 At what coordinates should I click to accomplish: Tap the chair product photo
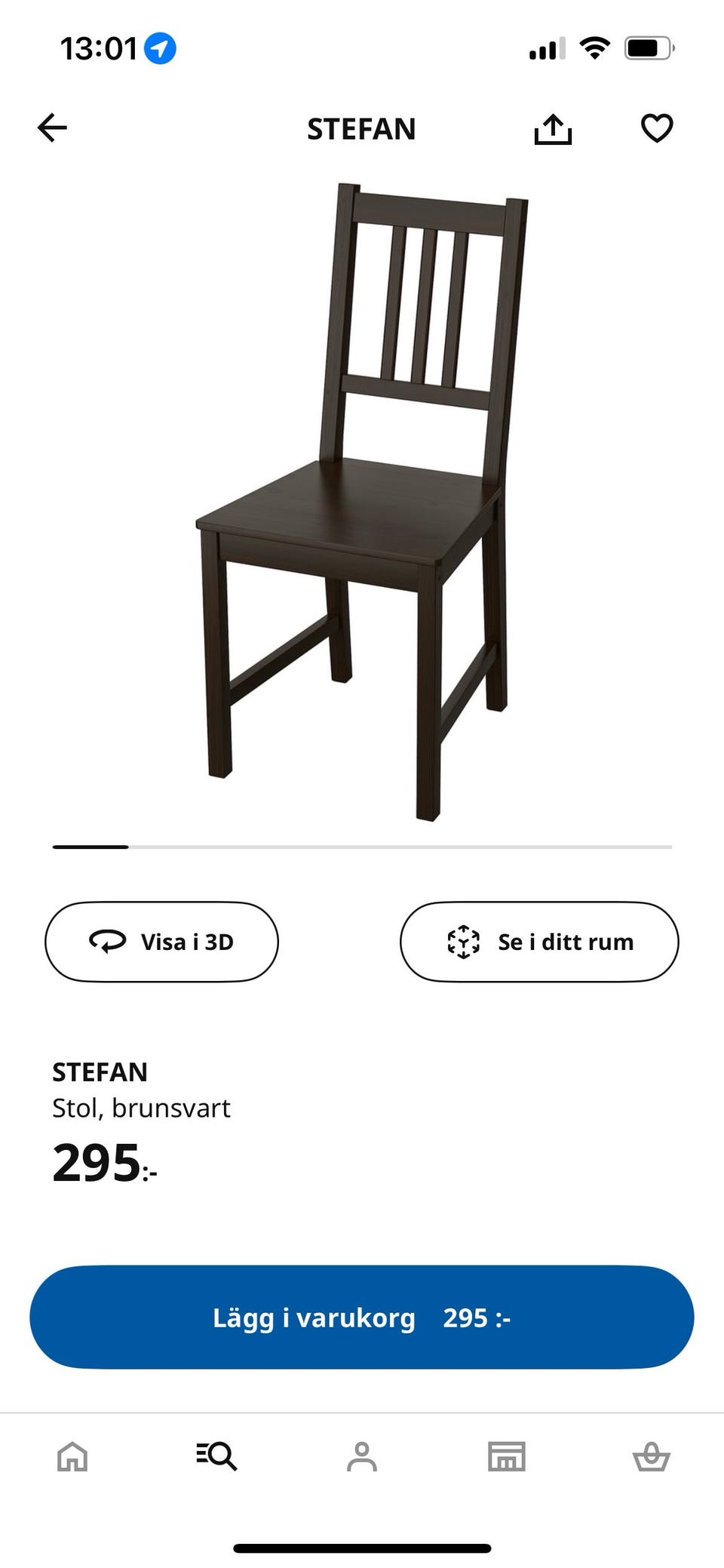tap(362, 498)
